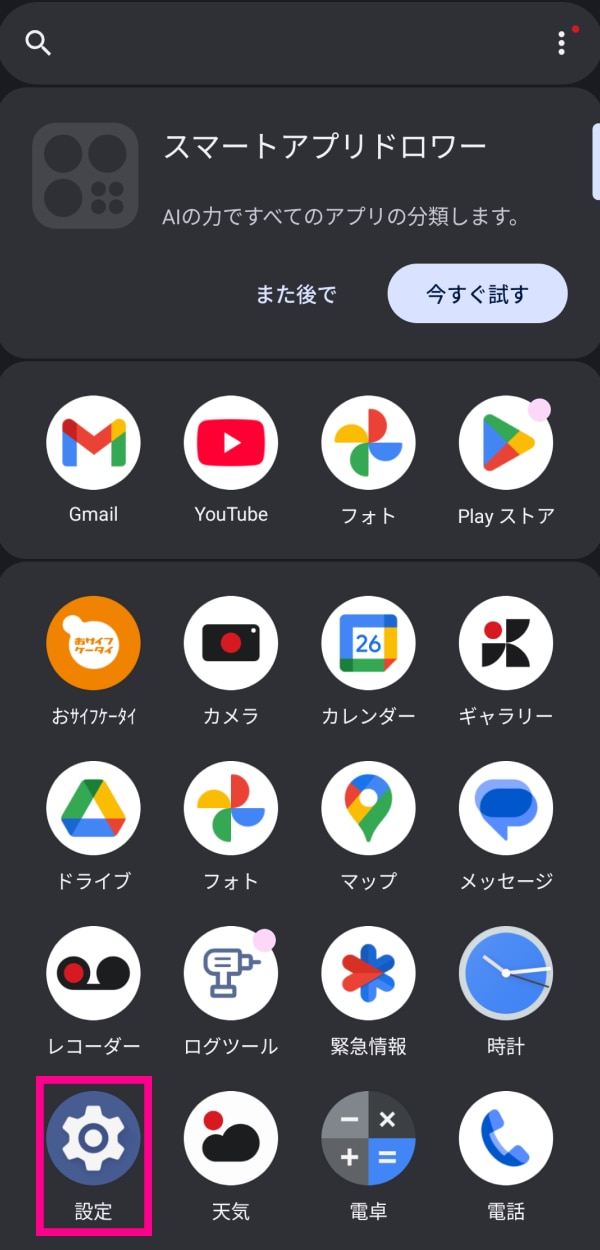
Task: Dismiss the prompt with また後で
Action: [296, 294]
